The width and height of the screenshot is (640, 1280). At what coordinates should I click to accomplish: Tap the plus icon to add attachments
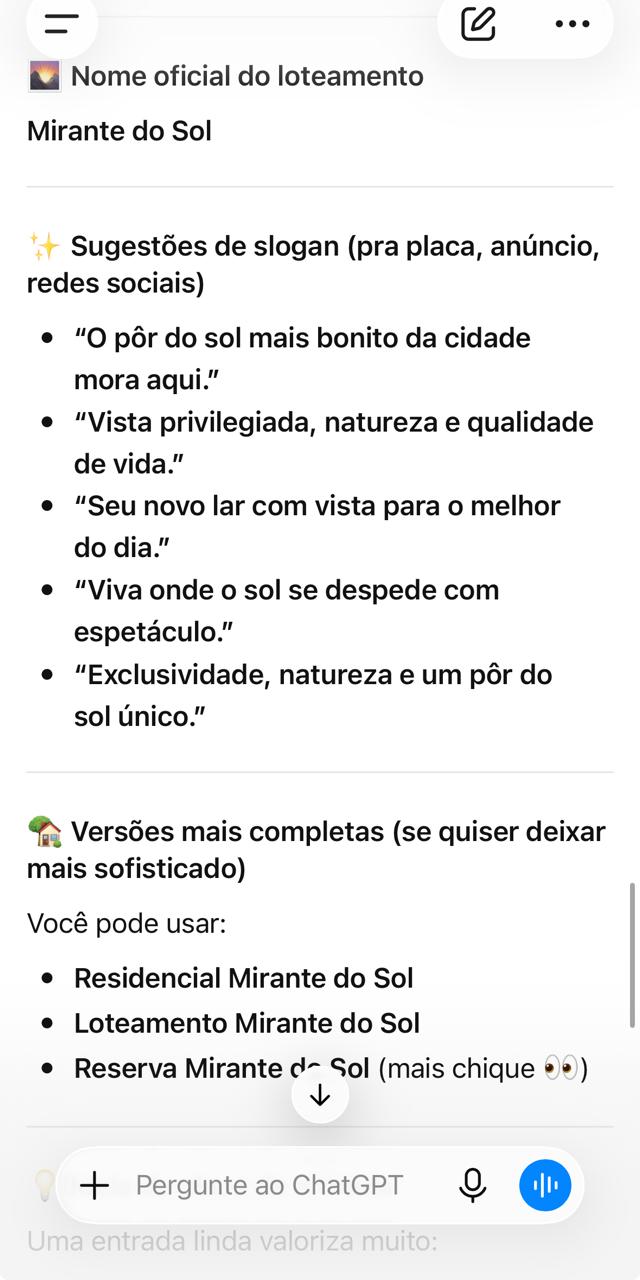click(x=94, y=1185)
